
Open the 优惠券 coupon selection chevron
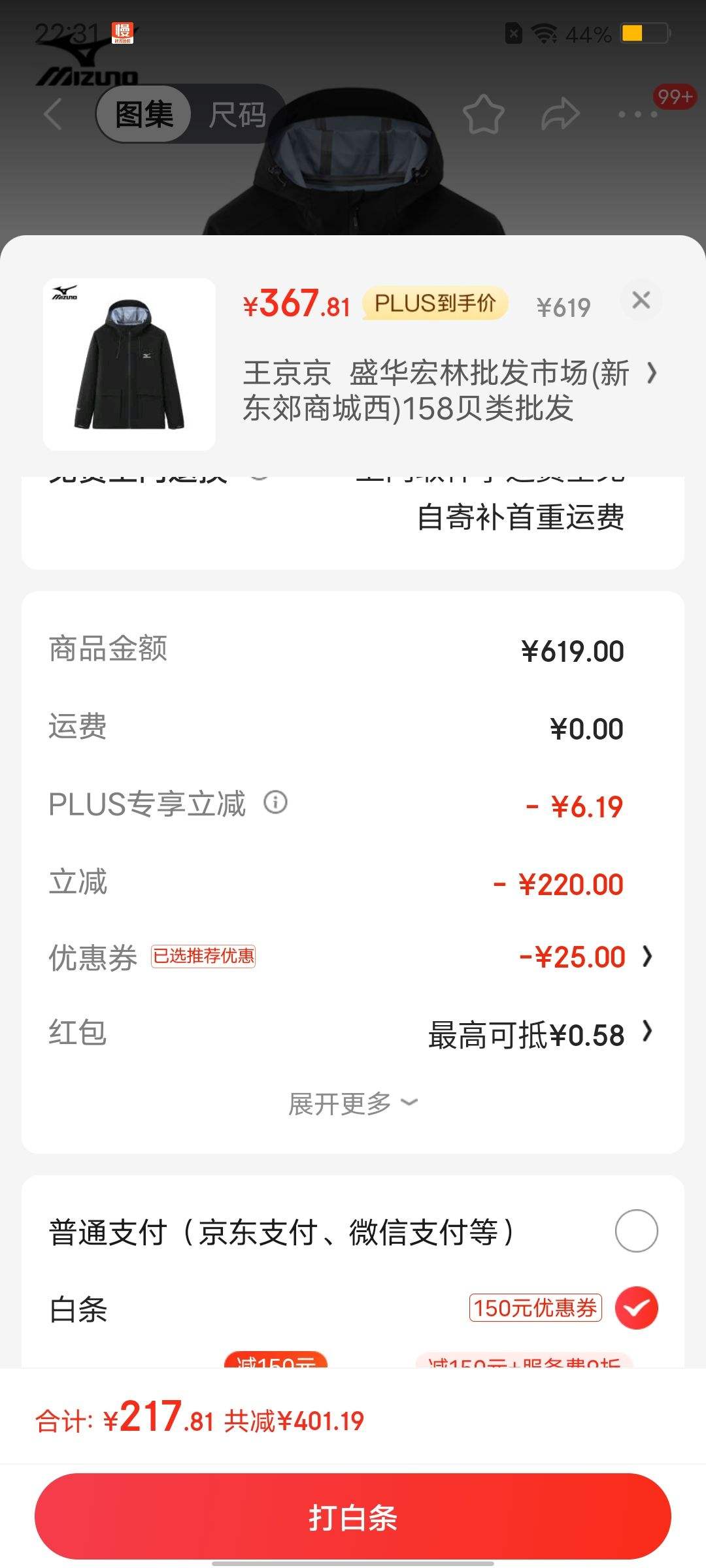648,956
